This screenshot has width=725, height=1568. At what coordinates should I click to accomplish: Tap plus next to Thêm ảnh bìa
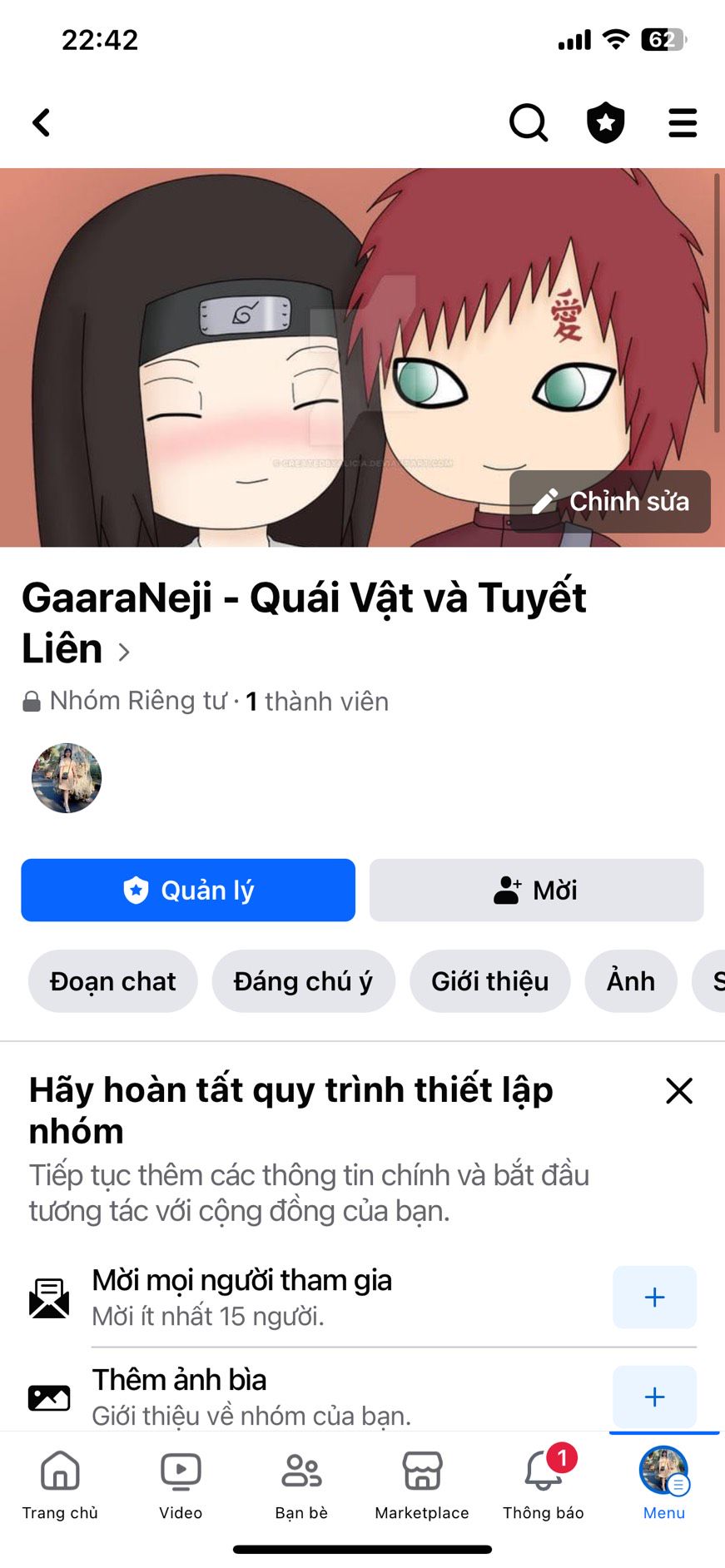pos(654,1396)
